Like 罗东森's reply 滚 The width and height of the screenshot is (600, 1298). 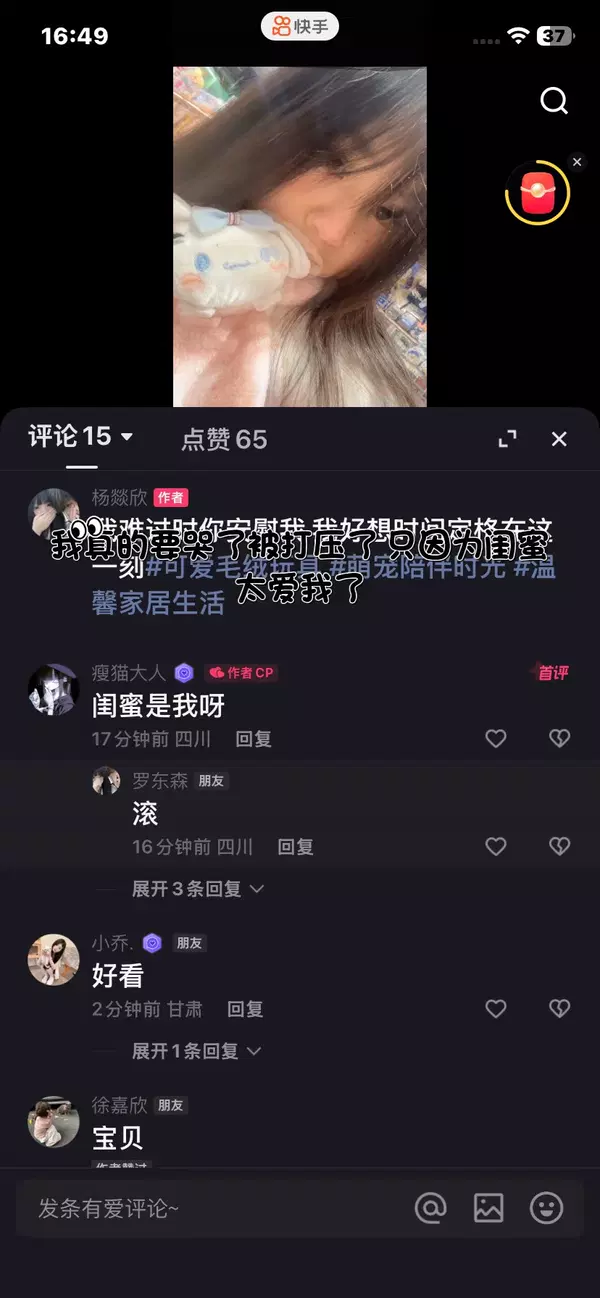tap(496, 846)
